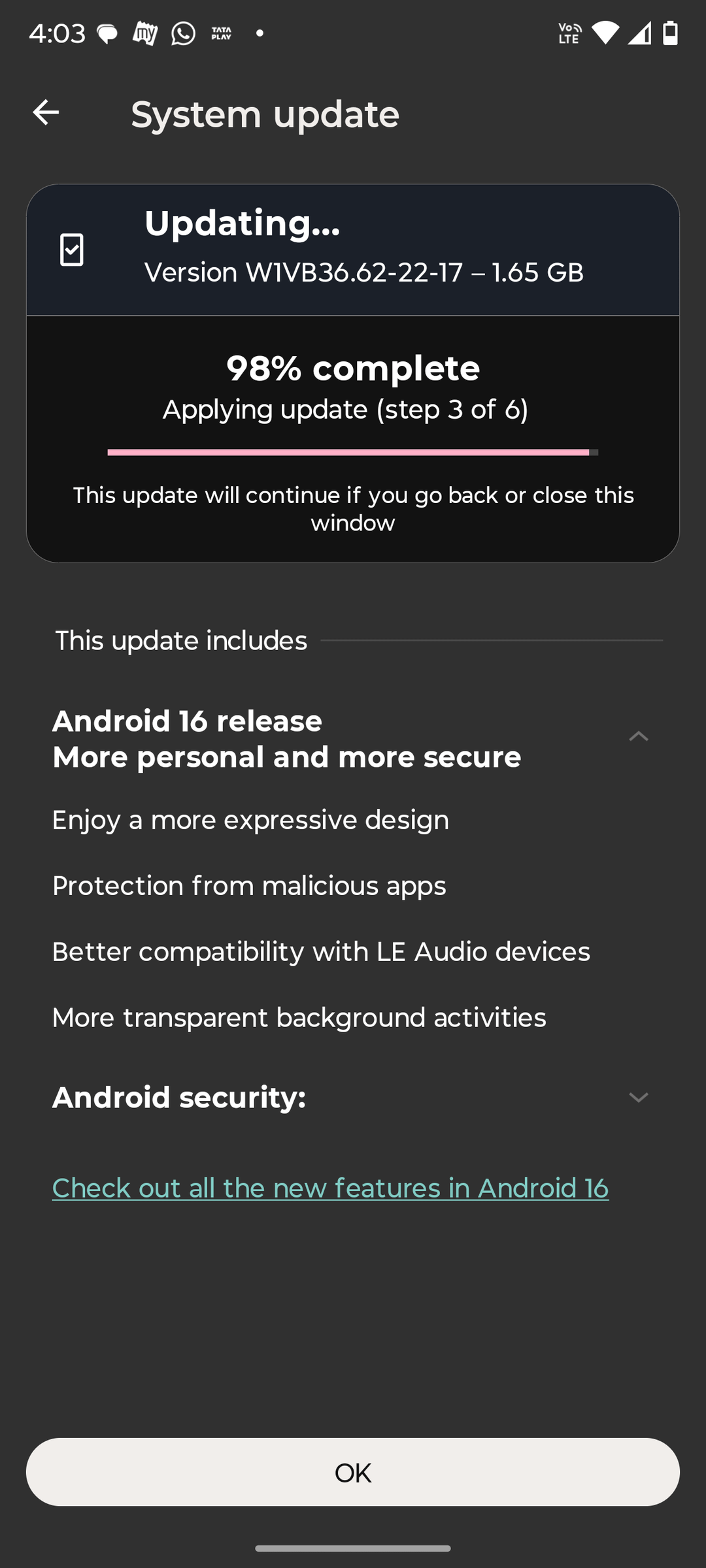The width and height of the screenshot is (706, 1568).
Task: Tap the Wi-Fi status icon
Action: 605,31
